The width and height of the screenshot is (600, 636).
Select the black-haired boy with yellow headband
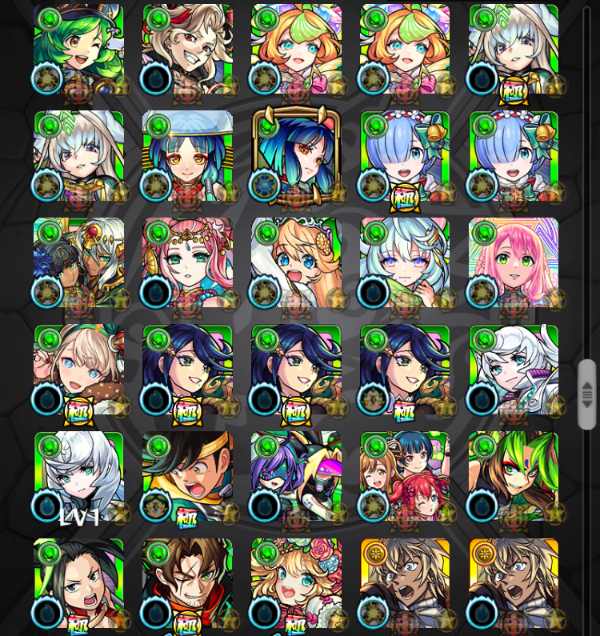(187, 477)
